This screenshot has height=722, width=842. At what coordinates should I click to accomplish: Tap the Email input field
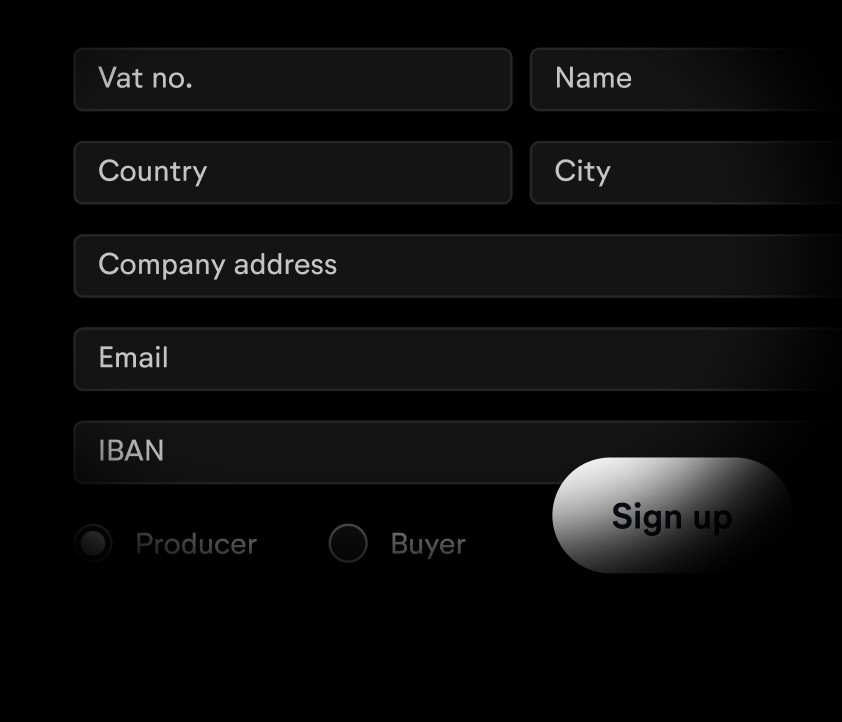point(458,358)
